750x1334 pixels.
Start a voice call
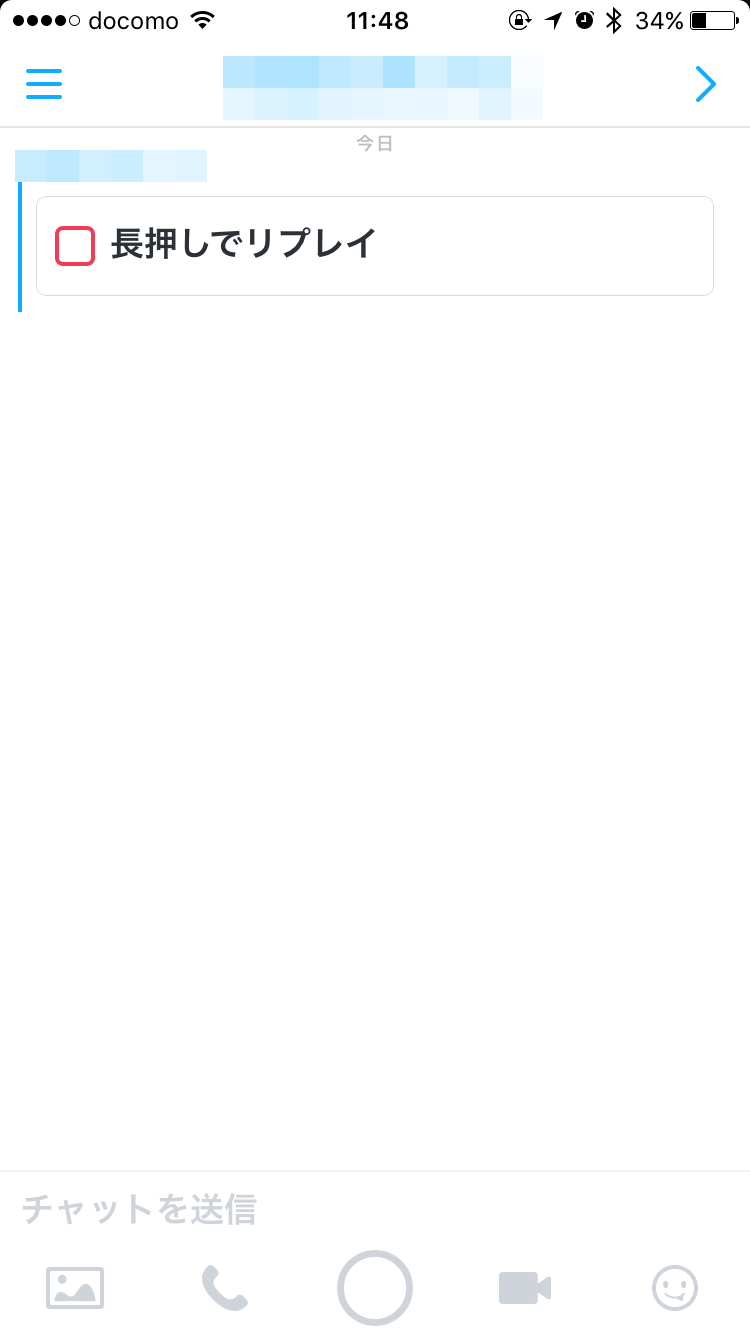[225, 1288]
